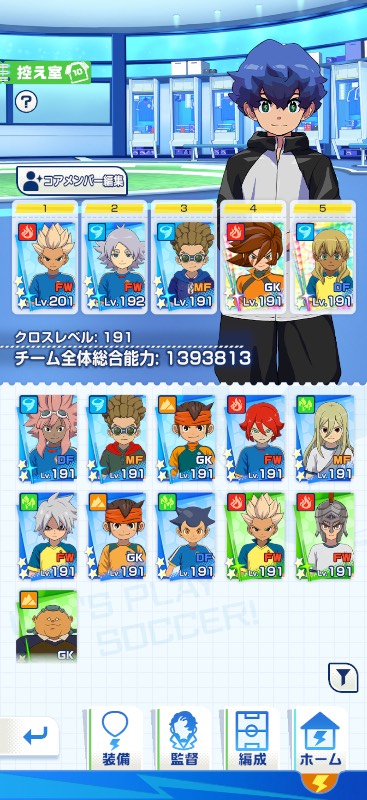Select core slot 2 FW Lv.192 card
Viewport: 367px width, 800px height.
(114, 257)
